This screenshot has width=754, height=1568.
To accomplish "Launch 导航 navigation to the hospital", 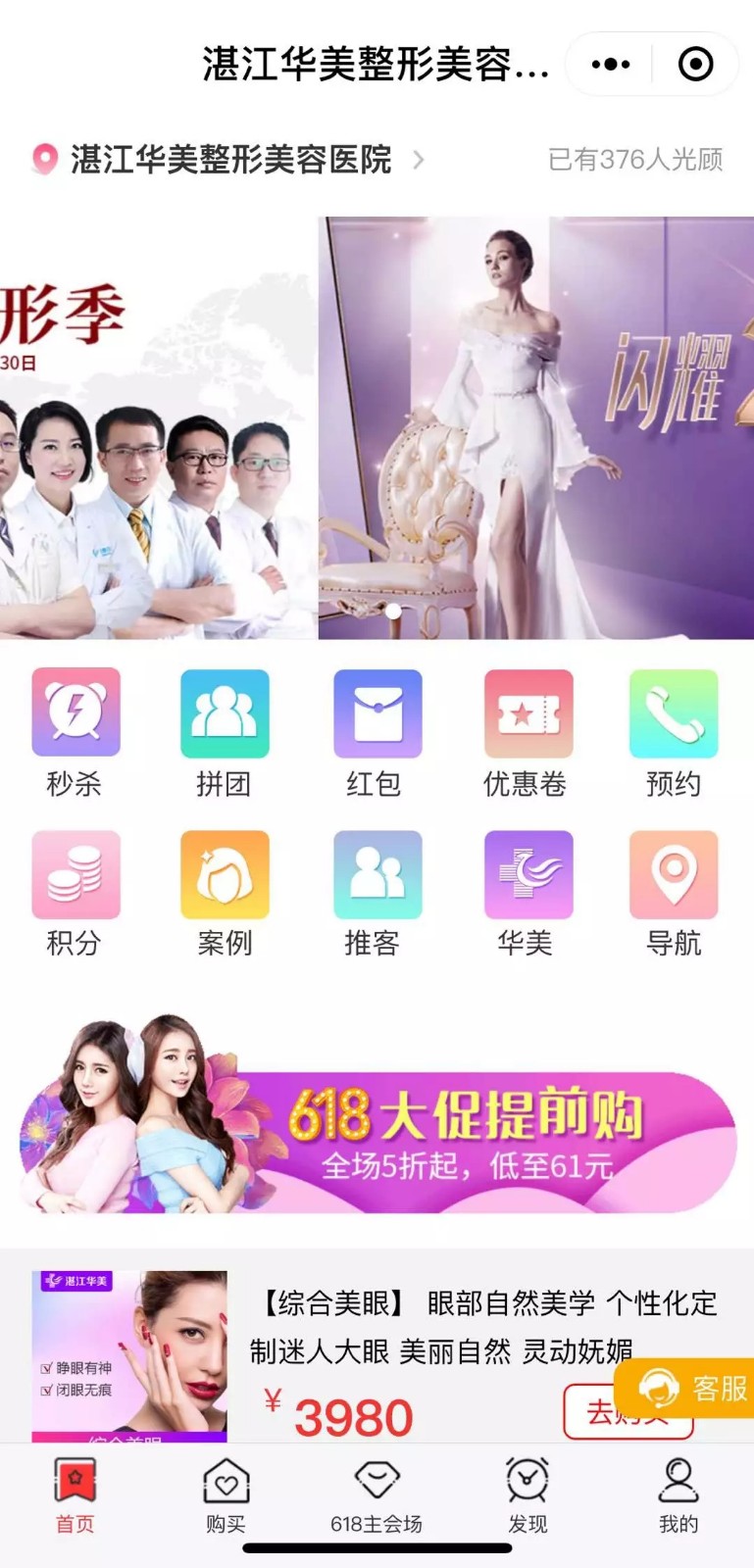I will pos(674,892).
